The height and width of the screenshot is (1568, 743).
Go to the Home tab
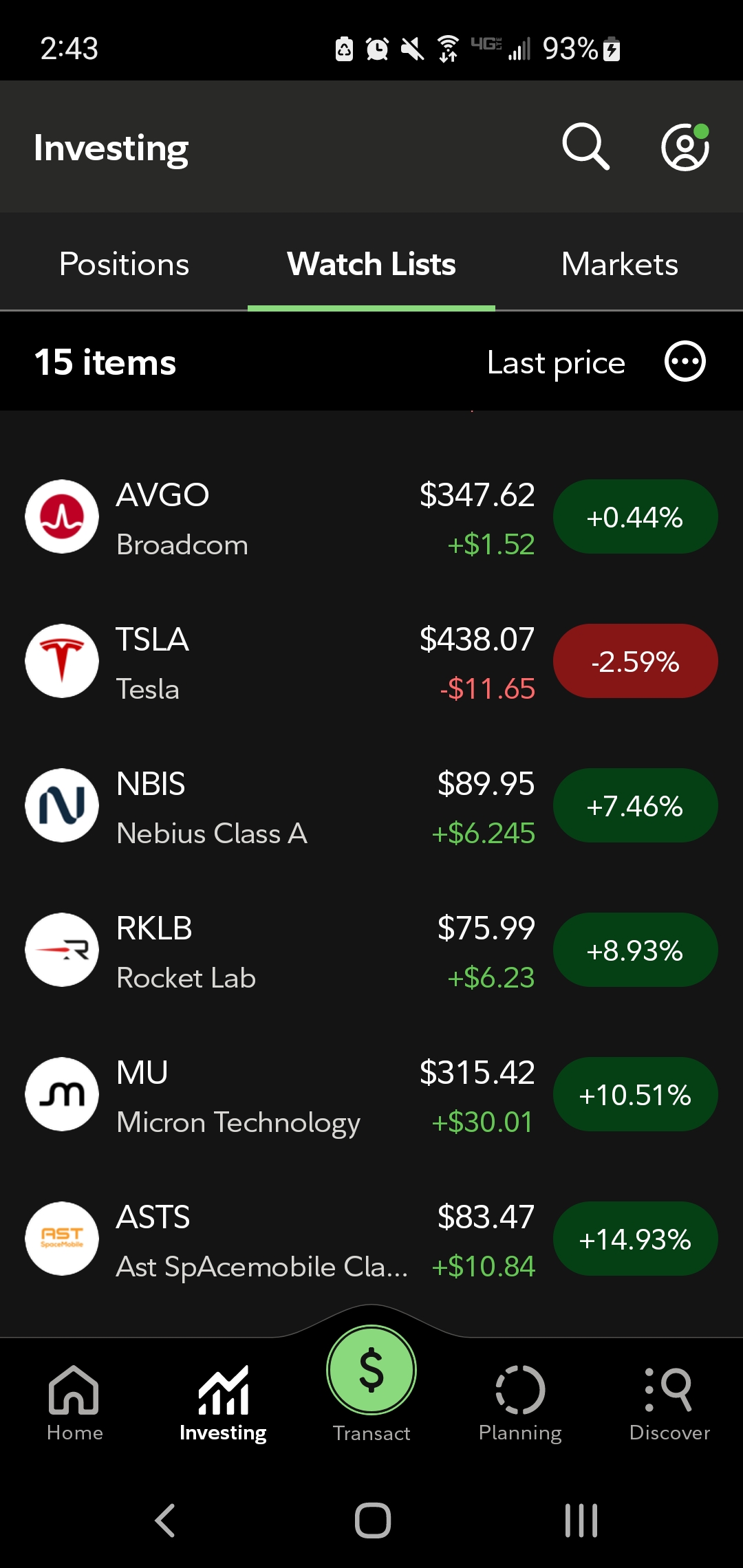click(x=74, y=1403)
